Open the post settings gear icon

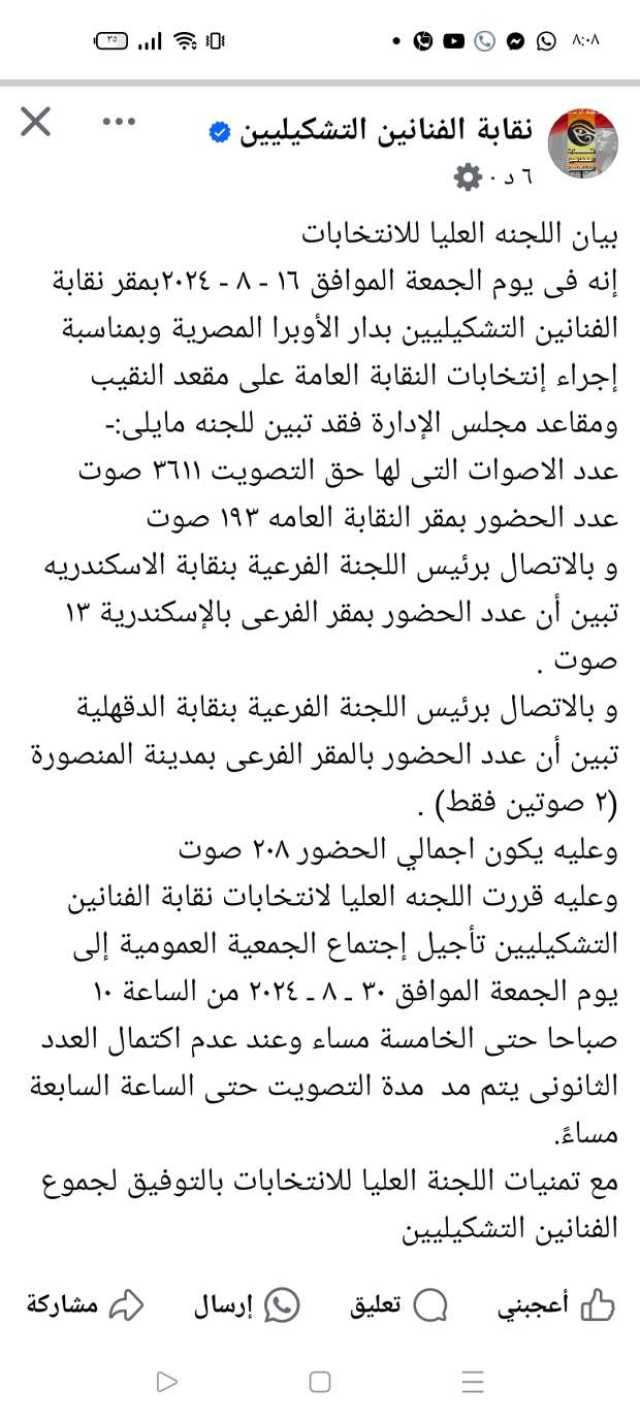[467, 177]
